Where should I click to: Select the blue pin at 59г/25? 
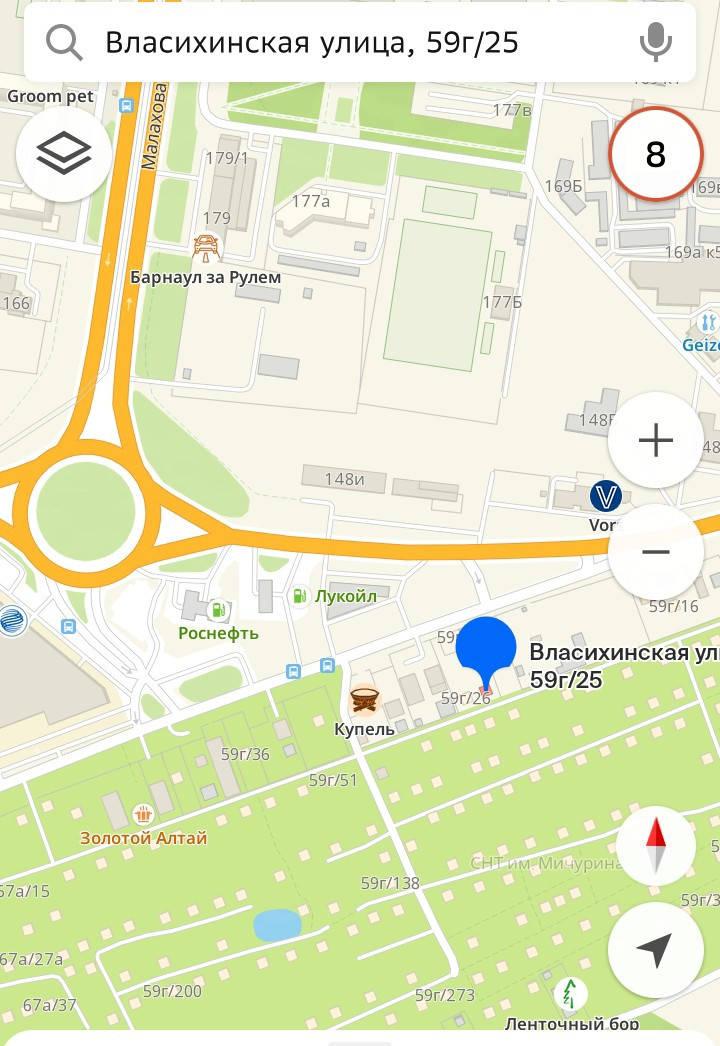pyautogui.click(x=486, y=652)
